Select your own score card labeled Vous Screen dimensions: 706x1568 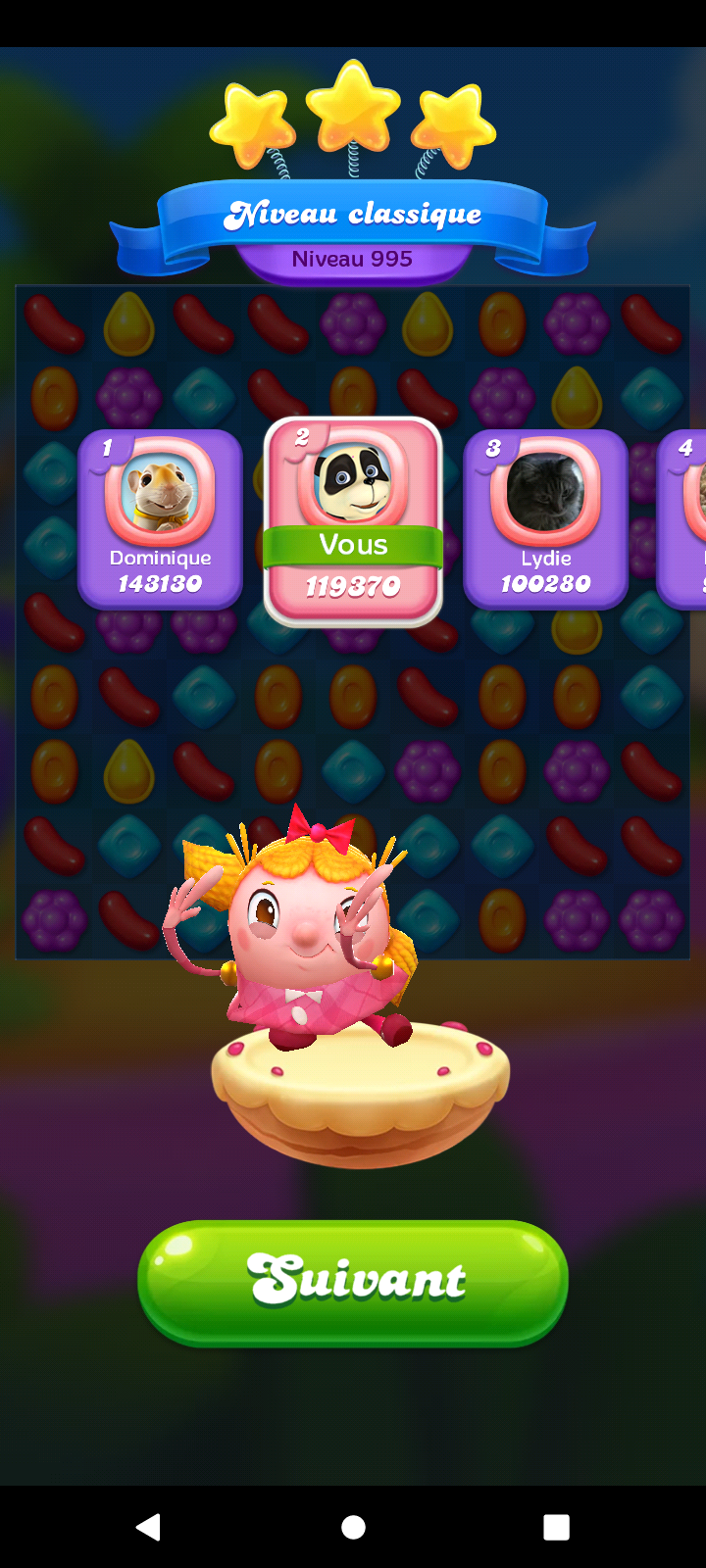coord(353,521)
